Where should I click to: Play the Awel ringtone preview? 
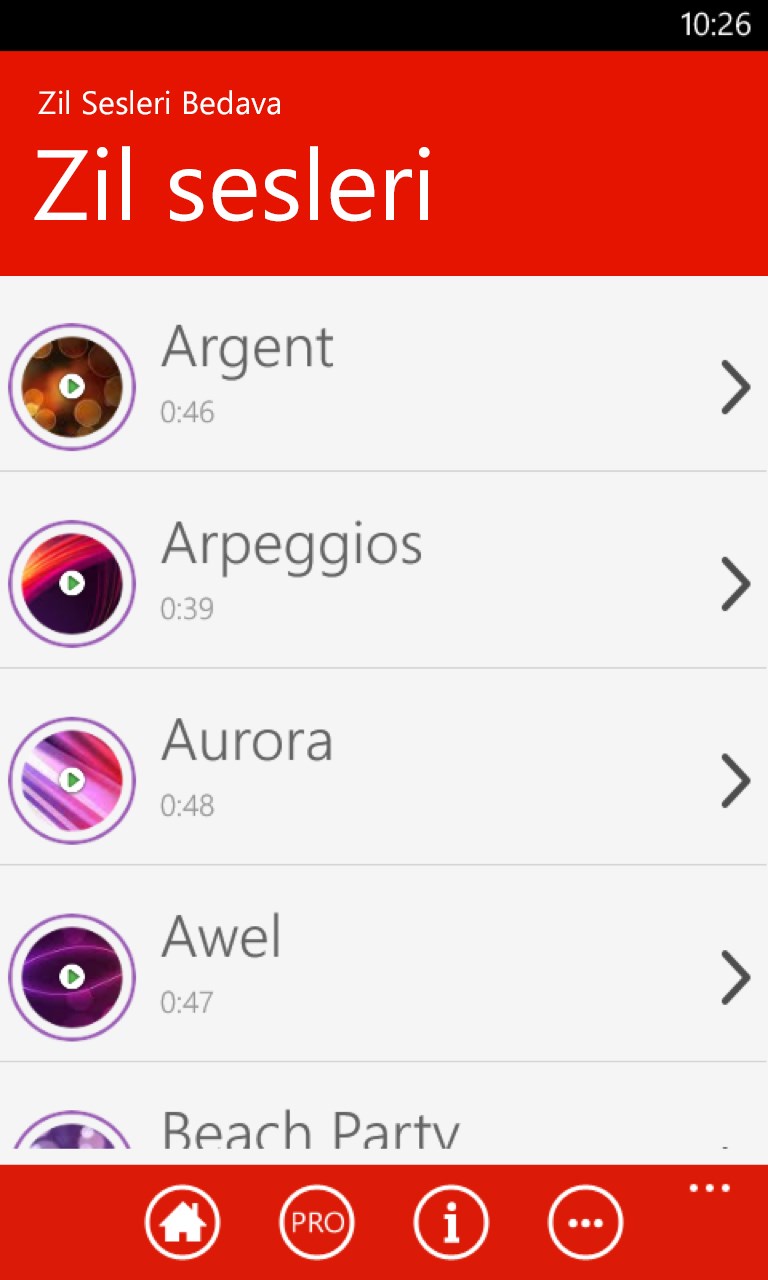[72, 976]
